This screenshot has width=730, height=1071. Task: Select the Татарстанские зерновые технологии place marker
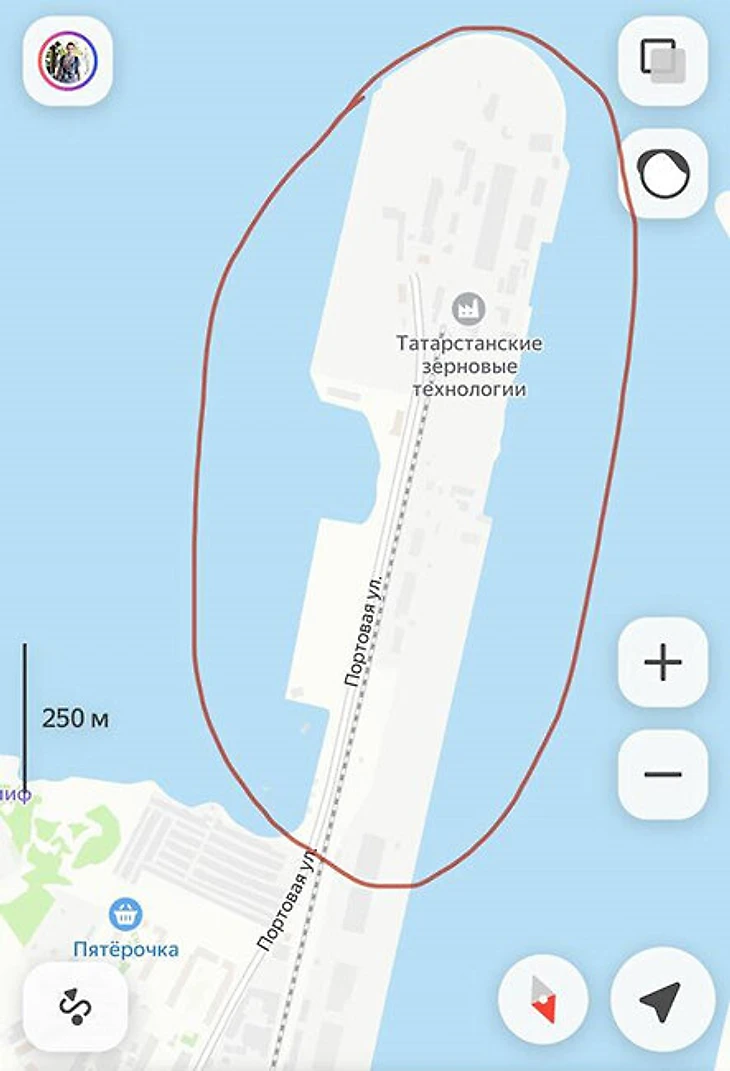coord(467,309)
